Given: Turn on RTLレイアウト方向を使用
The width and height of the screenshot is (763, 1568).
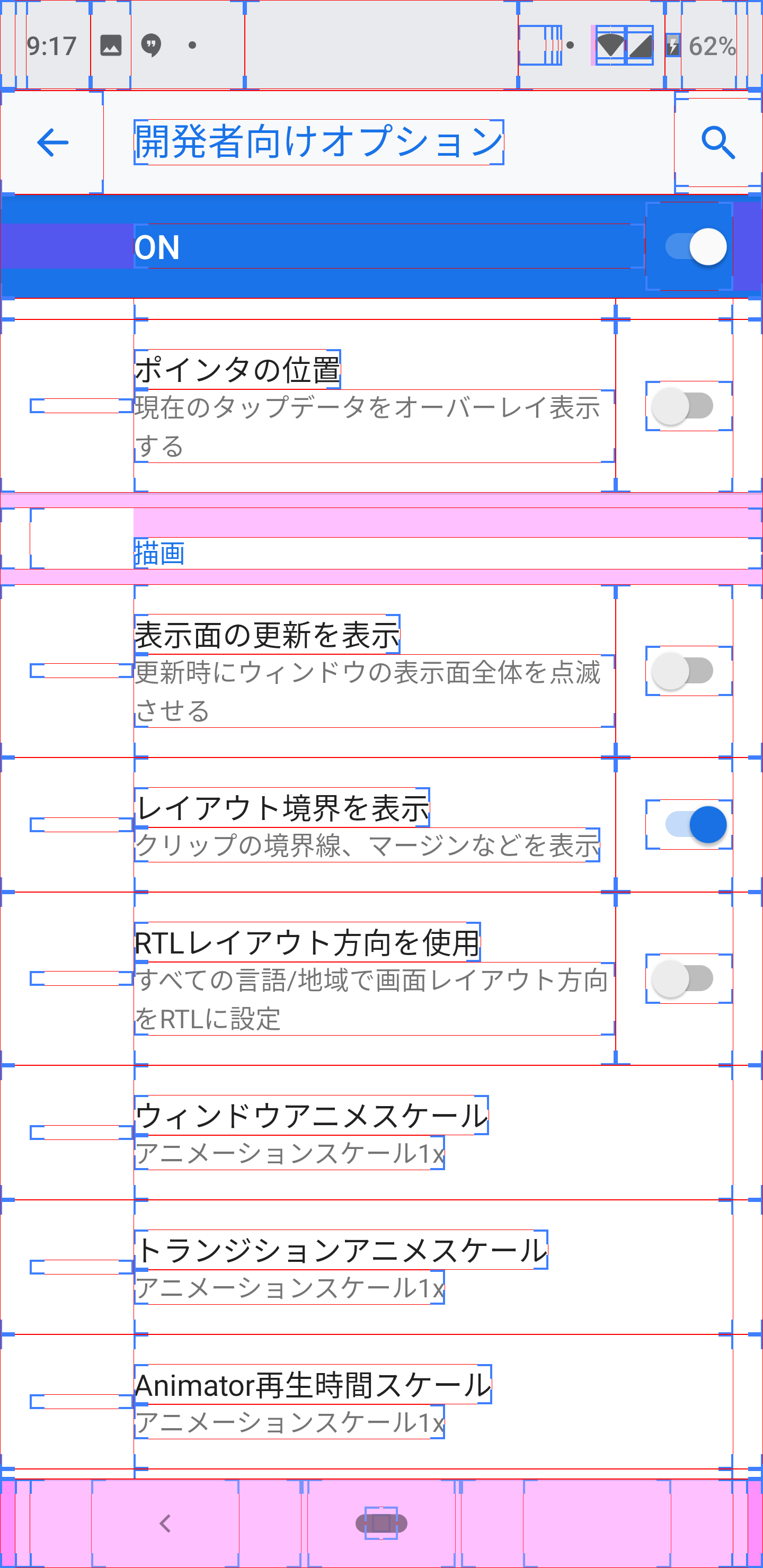Looking at the screenshot, I should tap(688, 978).
